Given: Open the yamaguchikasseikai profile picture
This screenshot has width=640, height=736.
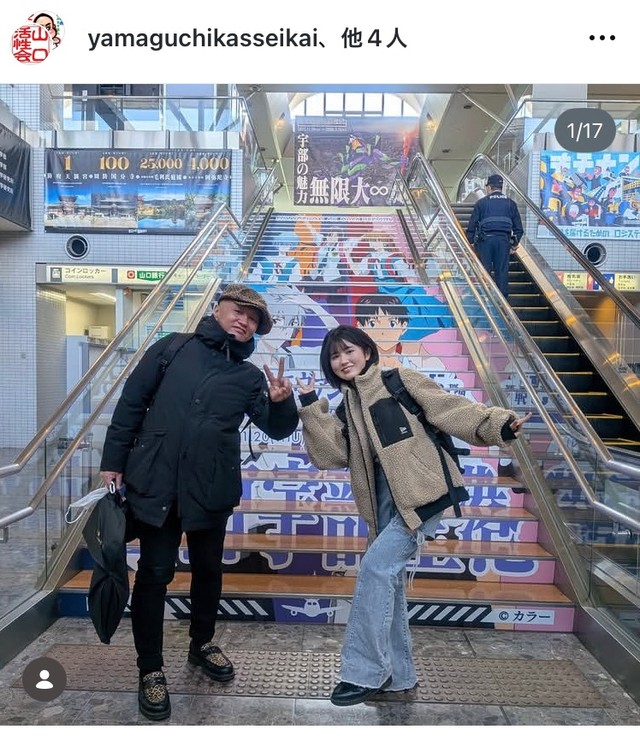Looking at the screenshot, I should click(36, 38).
